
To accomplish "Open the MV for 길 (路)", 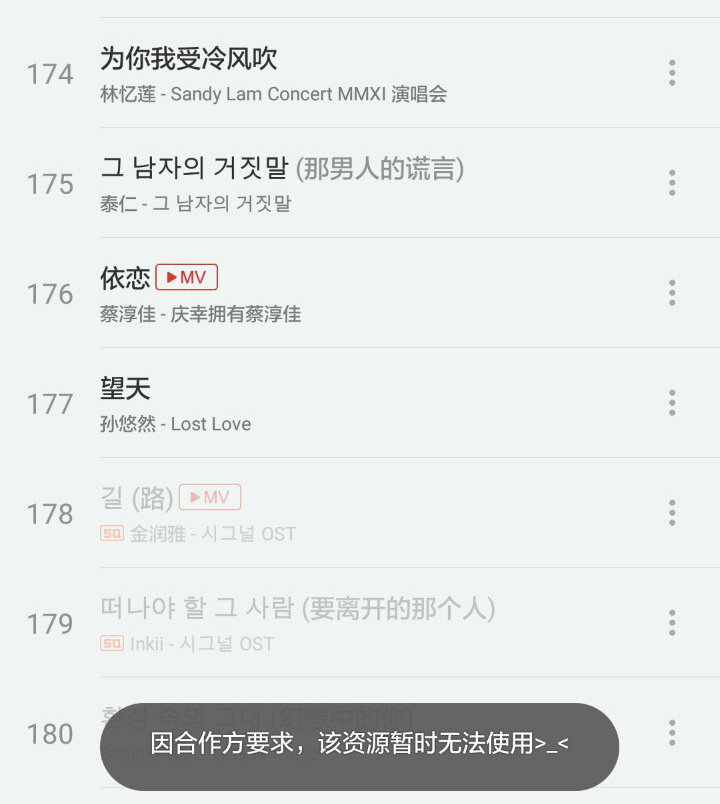I will (209, 496).
